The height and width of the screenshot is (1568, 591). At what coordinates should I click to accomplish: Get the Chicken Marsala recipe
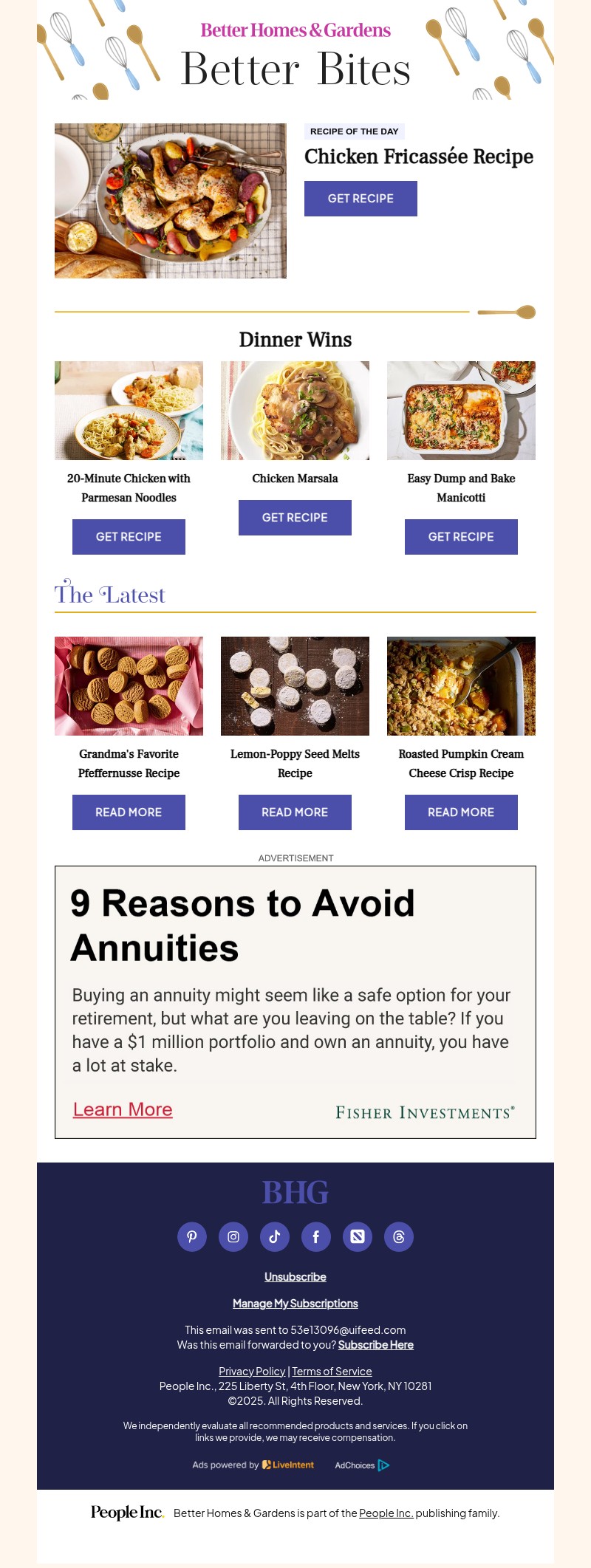[294, 517]
